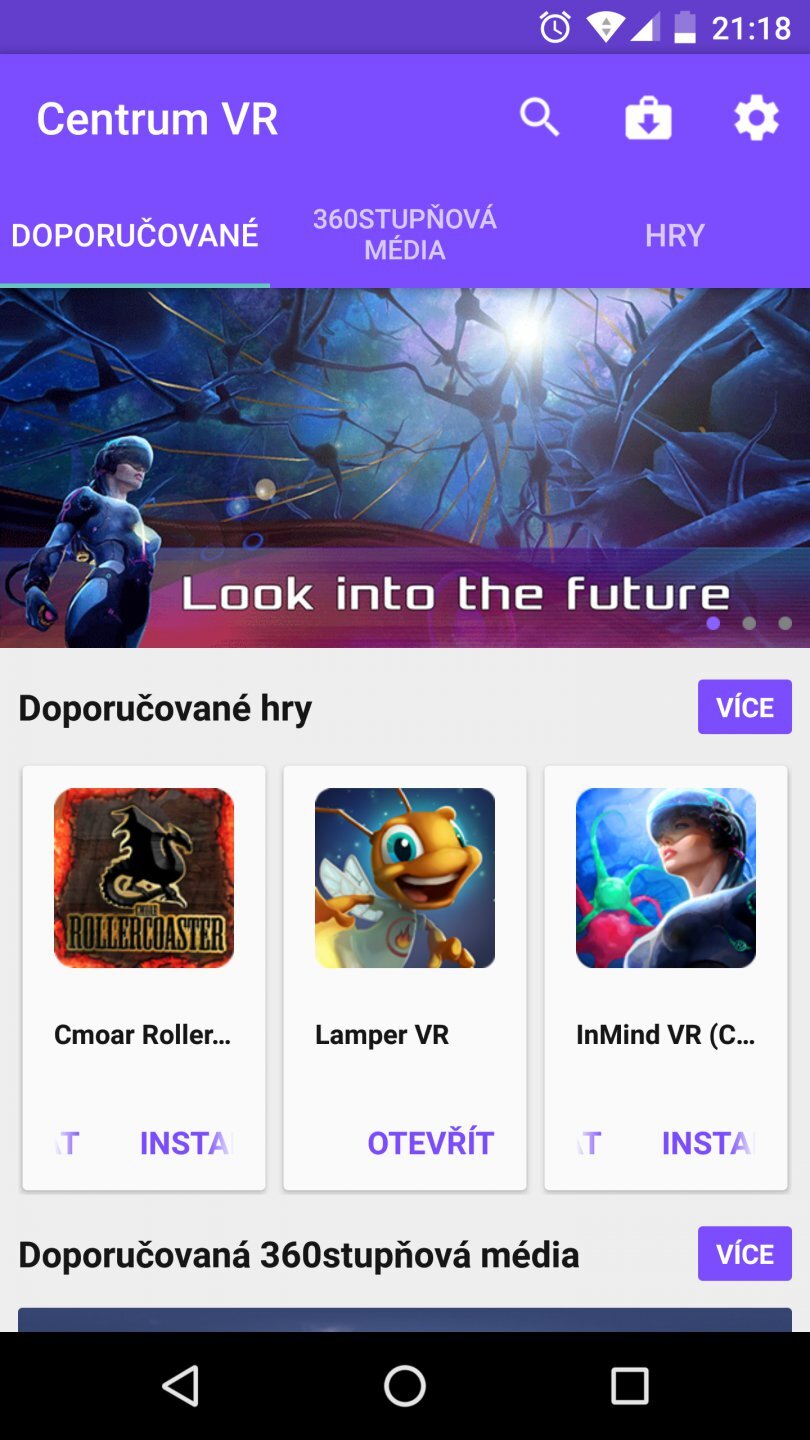Install the Cmoar Roller game
This screenshot has width=810, height=1440.
(x=186, y=1143)
